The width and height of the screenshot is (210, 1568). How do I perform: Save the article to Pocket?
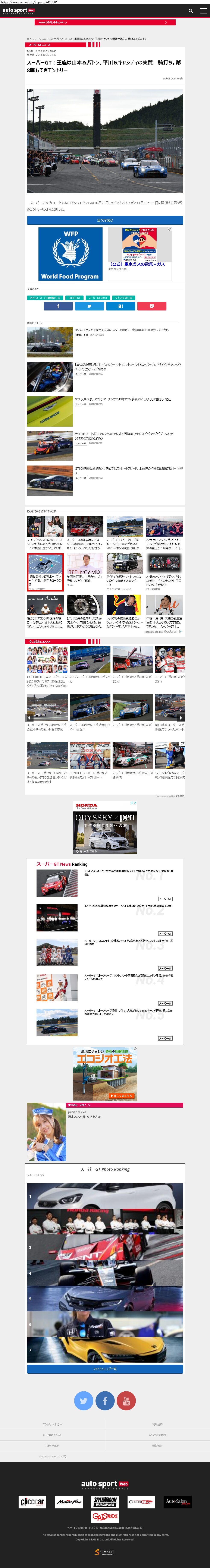151,306
